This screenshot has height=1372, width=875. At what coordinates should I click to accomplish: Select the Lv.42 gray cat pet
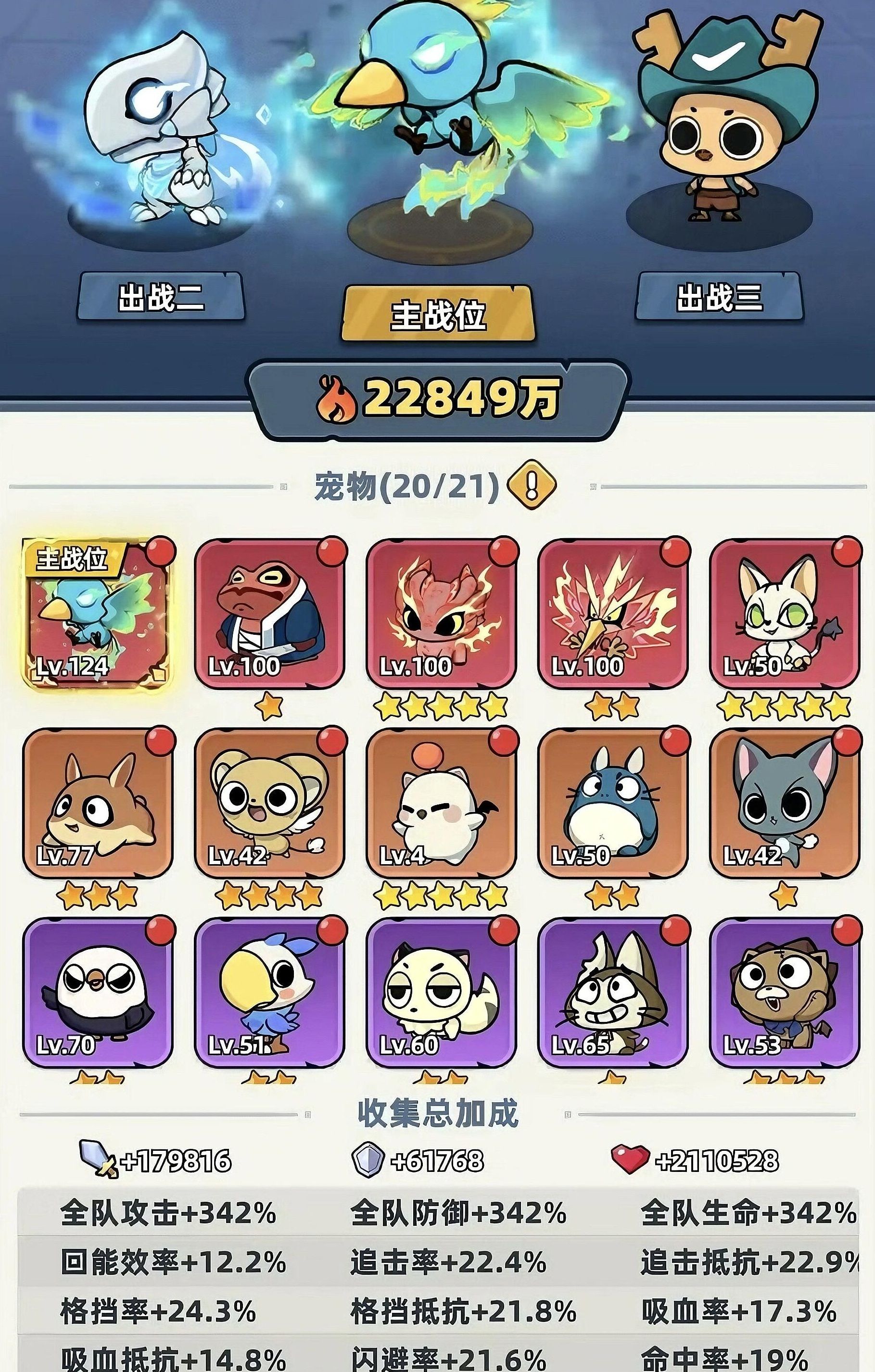[x=785, y=804]
